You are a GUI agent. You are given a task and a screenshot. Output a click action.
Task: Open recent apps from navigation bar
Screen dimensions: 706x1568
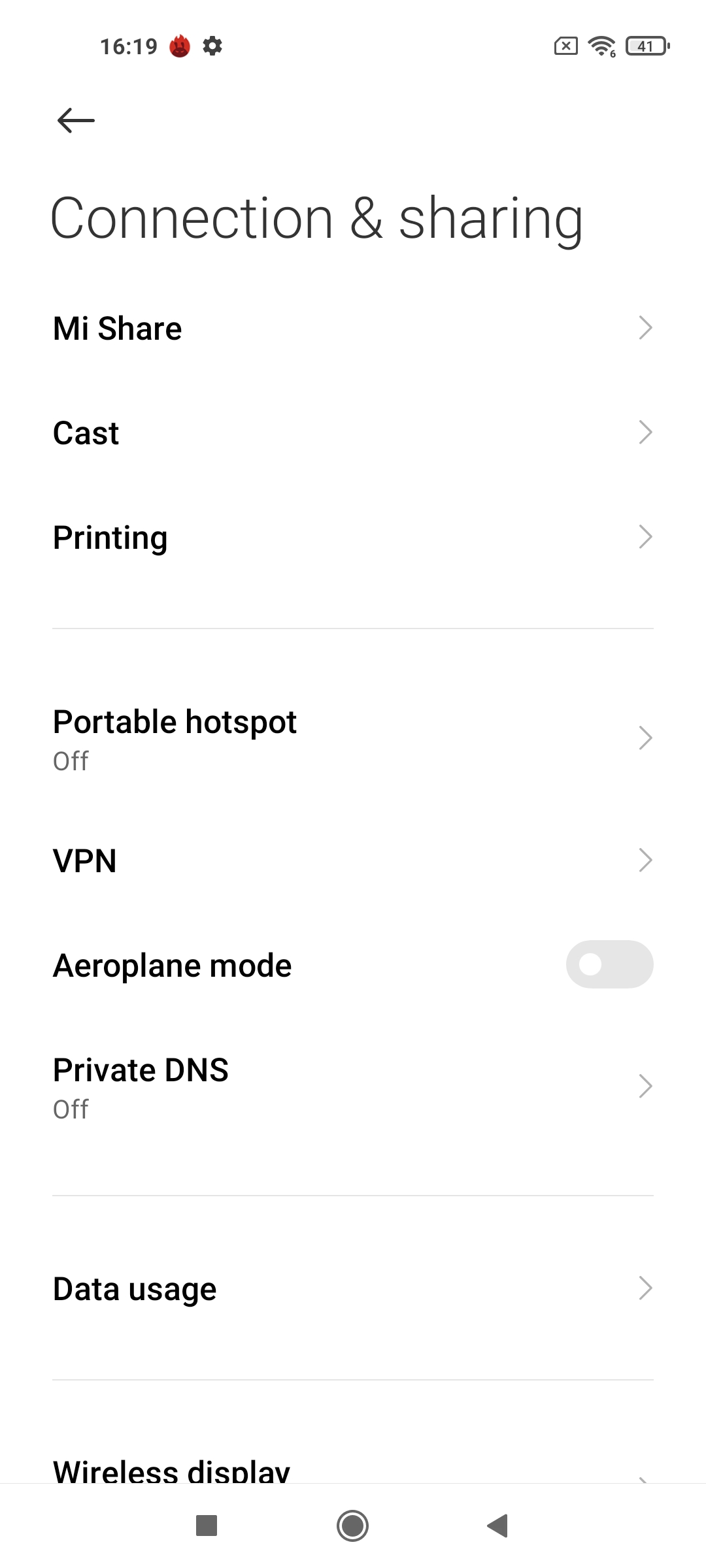coord(207,1526)
